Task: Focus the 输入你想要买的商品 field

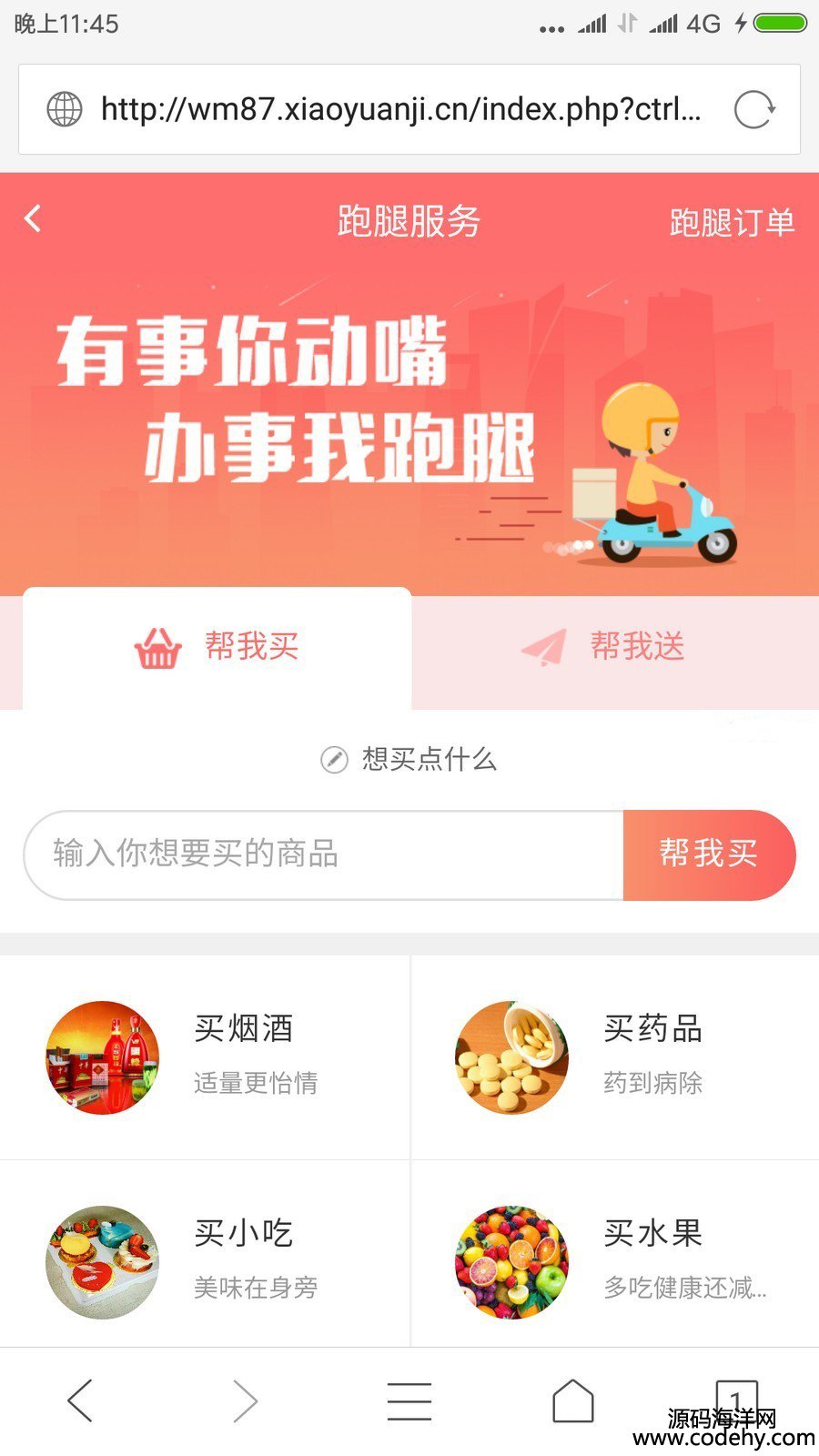Action: [x=323, y=854]
